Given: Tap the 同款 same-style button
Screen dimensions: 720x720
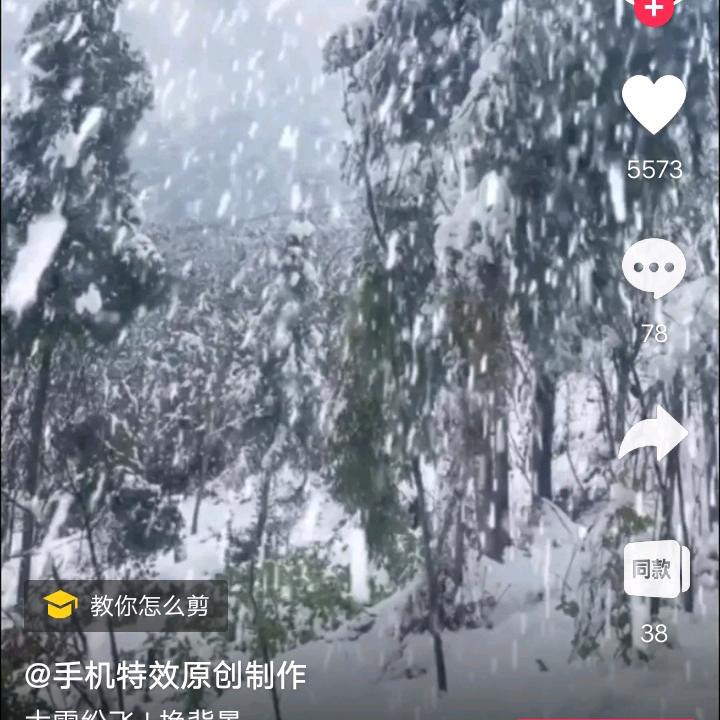Looking at the screenshot, I should [654, 570].
